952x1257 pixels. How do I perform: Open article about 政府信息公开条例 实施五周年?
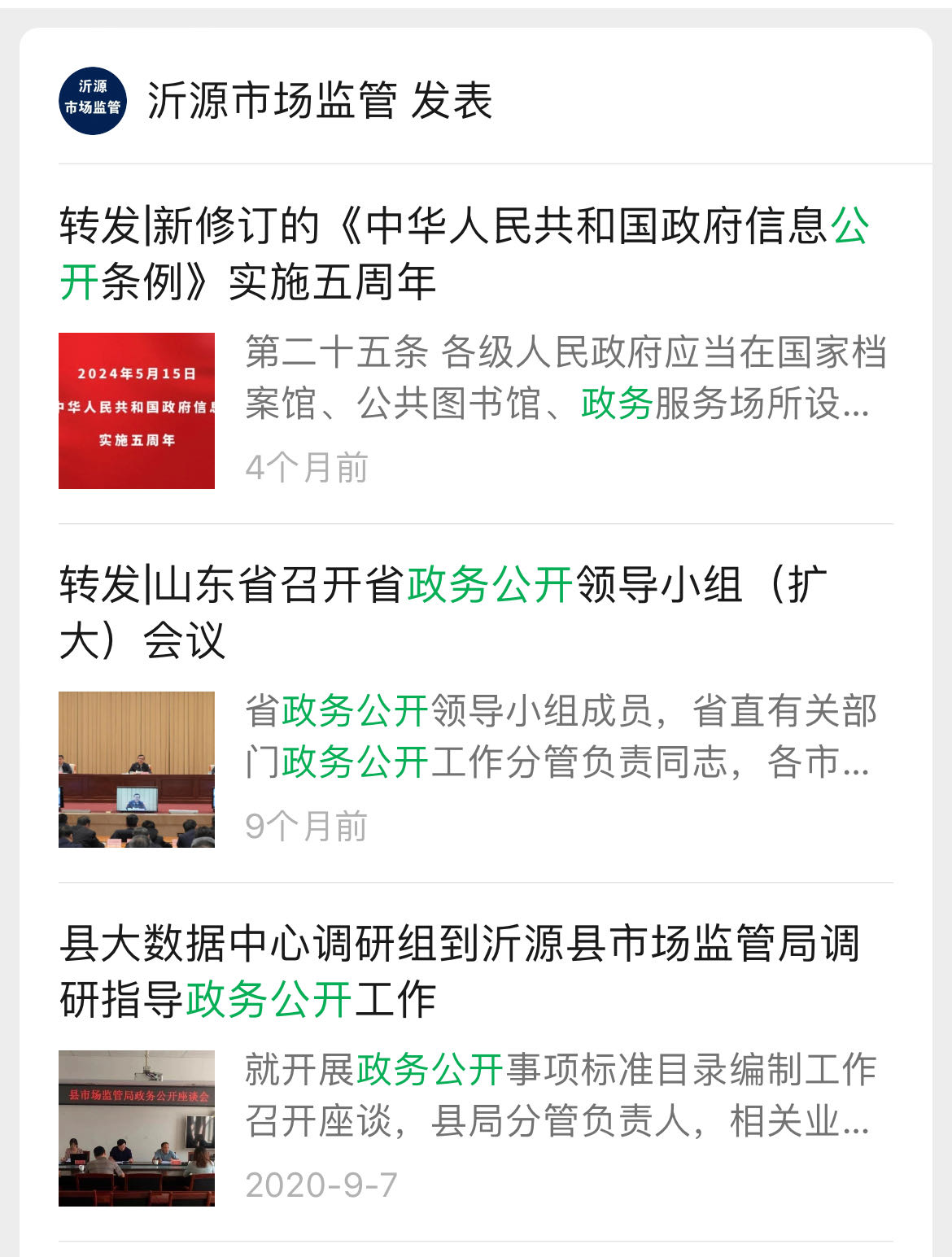point(464,253)
